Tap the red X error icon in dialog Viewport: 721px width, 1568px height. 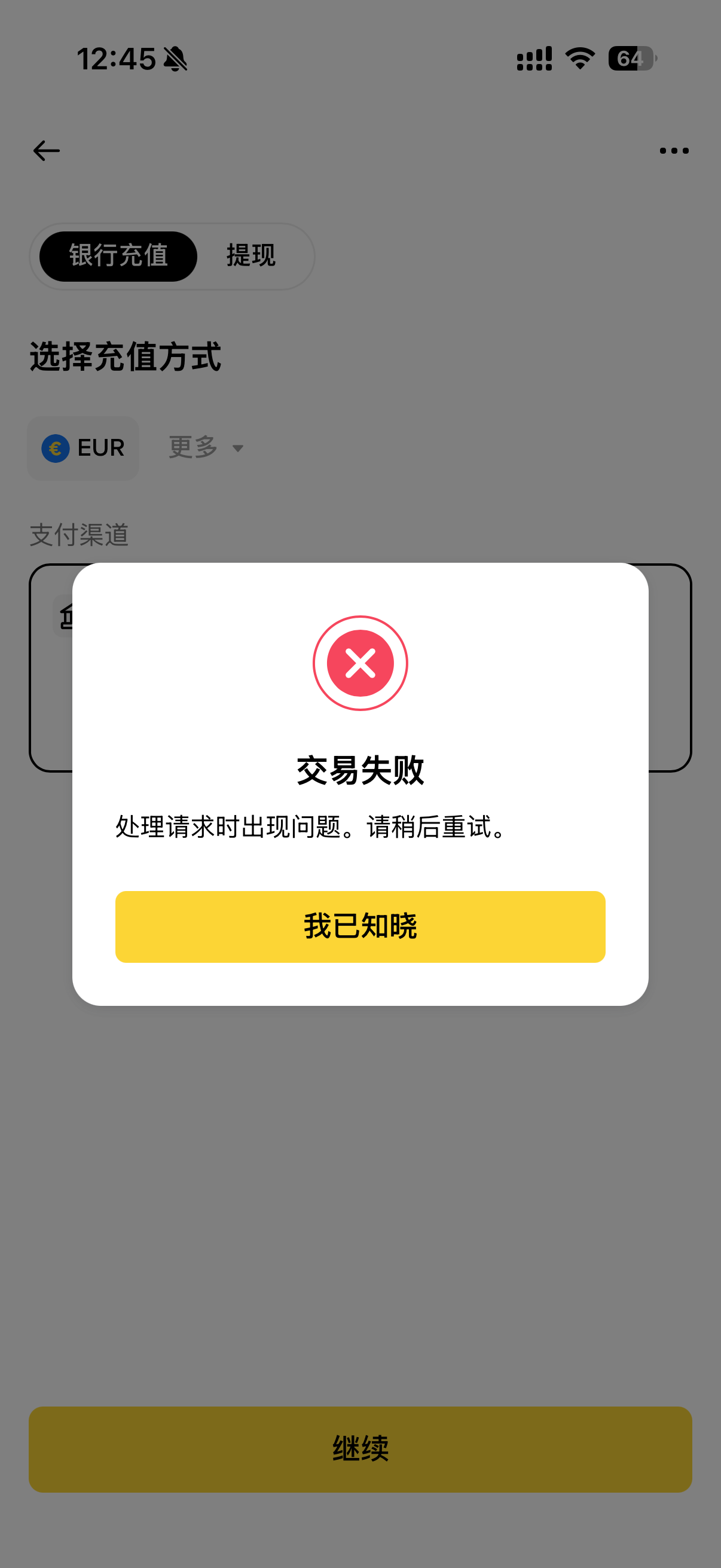pos(360,663)
